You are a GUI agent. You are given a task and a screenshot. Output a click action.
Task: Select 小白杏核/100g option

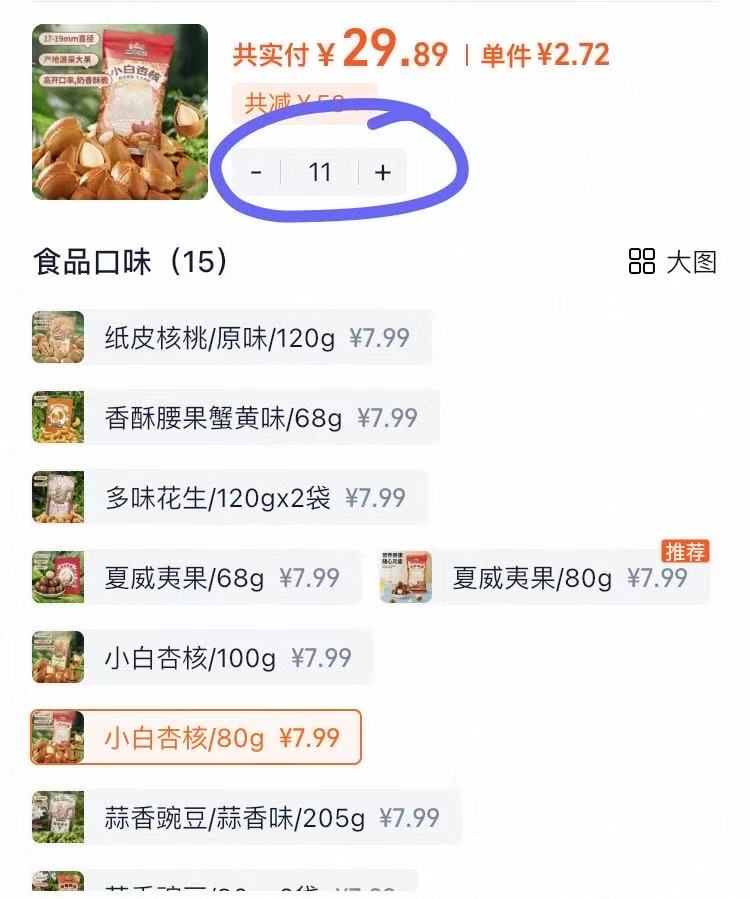pos(202,658)
